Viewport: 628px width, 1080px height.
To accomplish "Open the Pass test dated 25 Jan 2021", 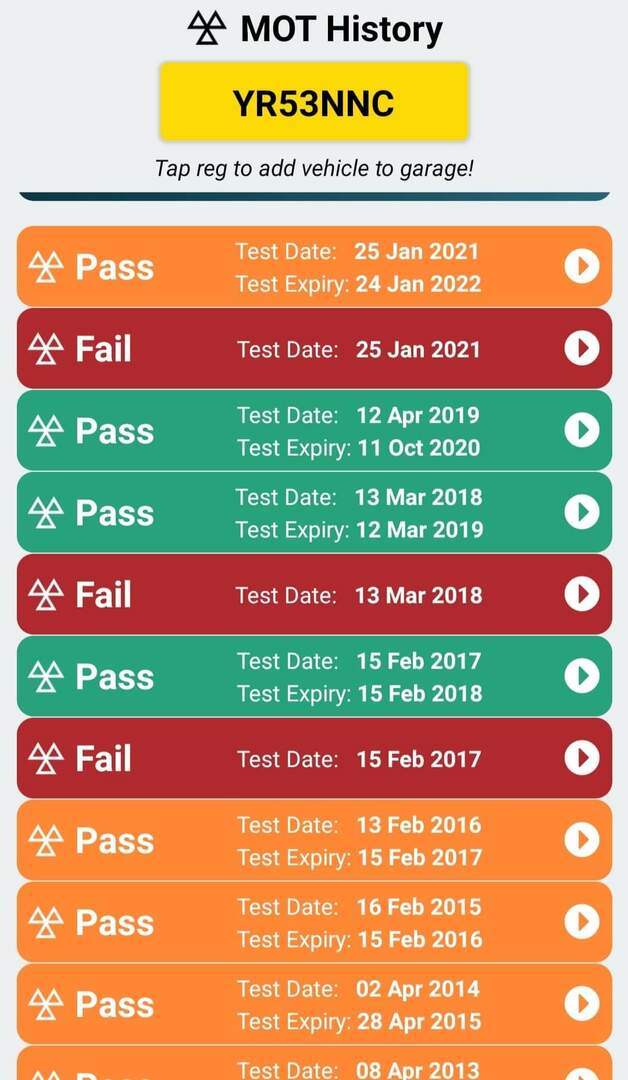I will [314, 267].
